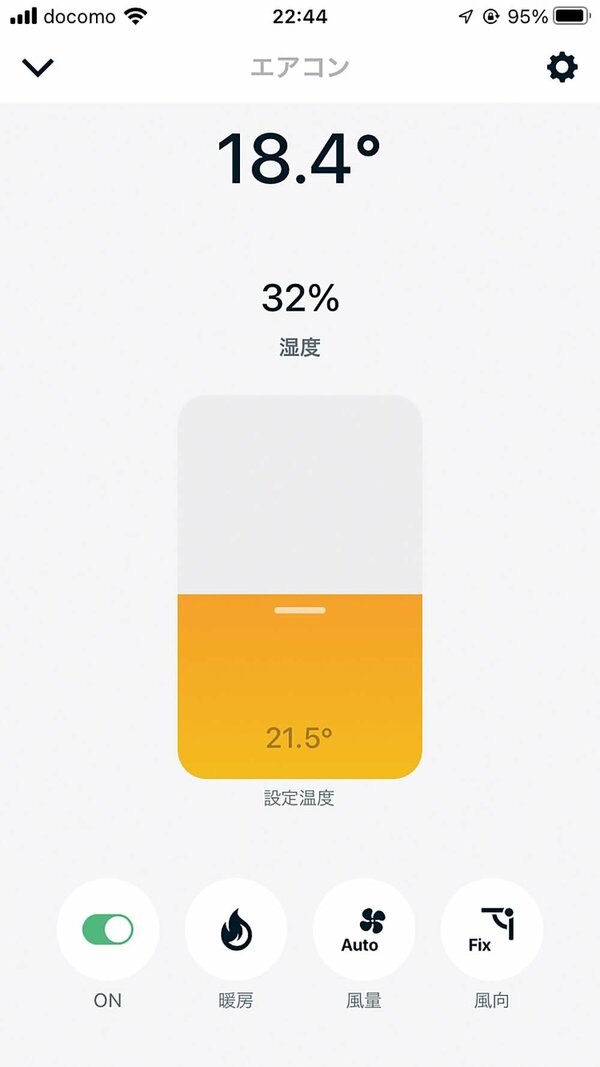Turn off the air conditioner ON switch
The width and height of the screenshot is (600, 1067).
(x=107, y=929)
